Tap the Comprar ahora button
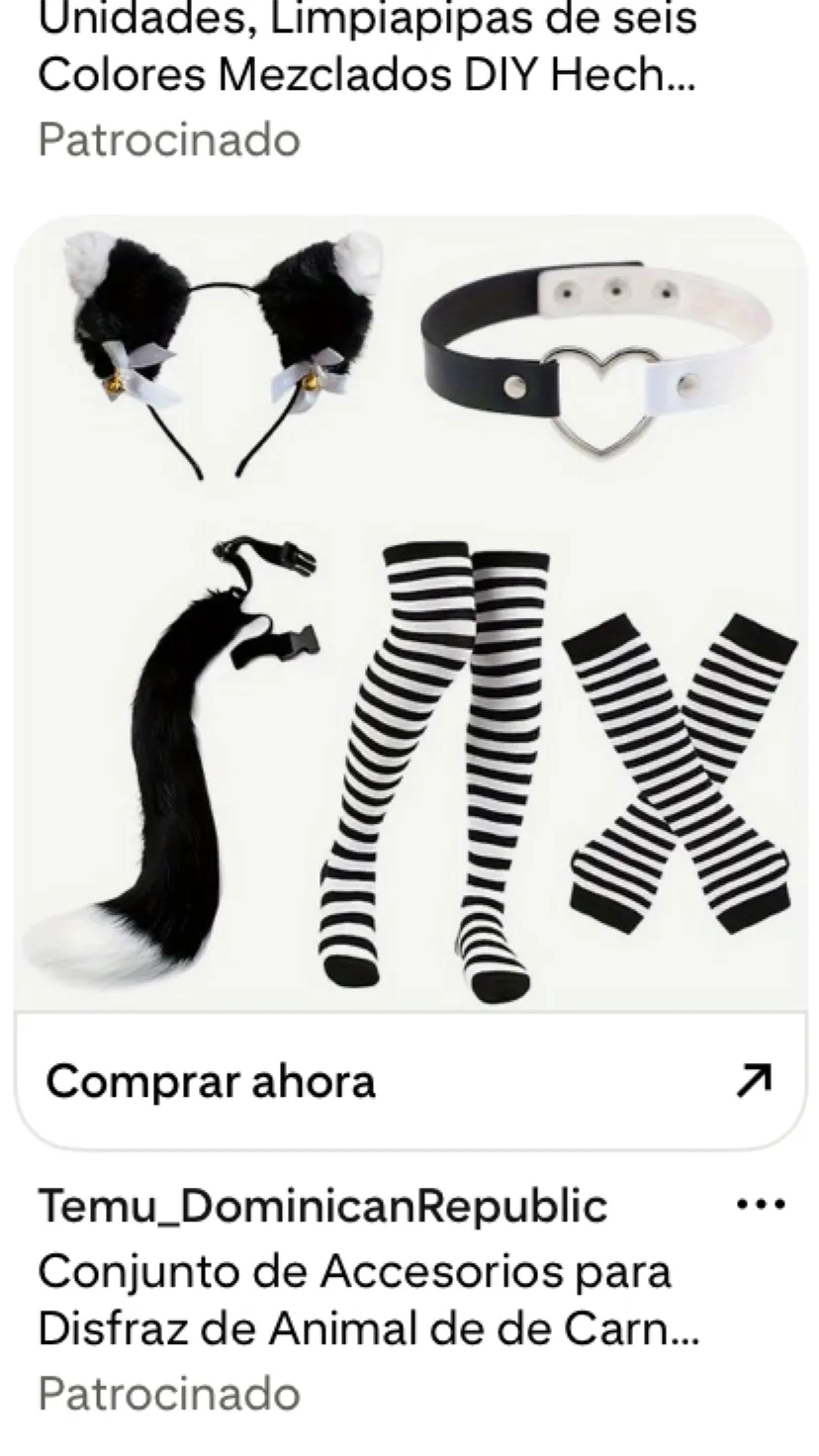This screenshot has width=819, height=1456. pyautogui.click(x=409, y=1080)
